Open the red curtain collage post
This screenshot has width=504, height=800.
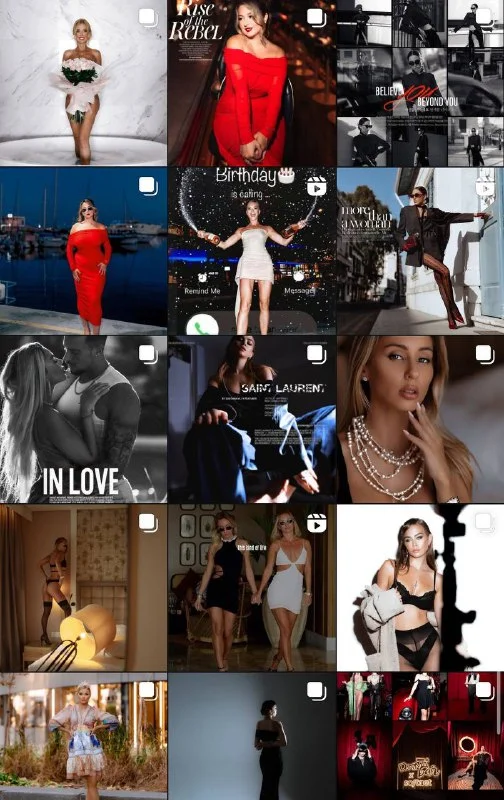420,736
